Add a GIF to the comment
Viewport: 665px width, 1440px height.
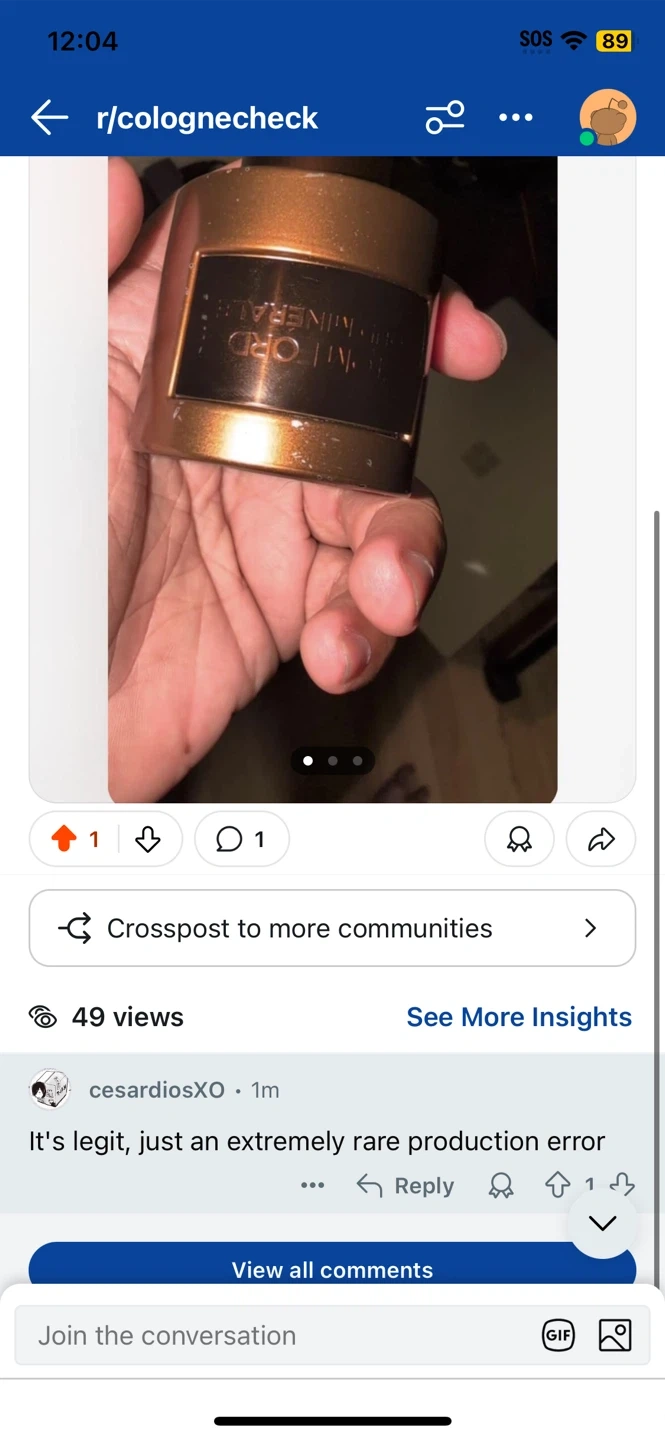point(559,1335)
